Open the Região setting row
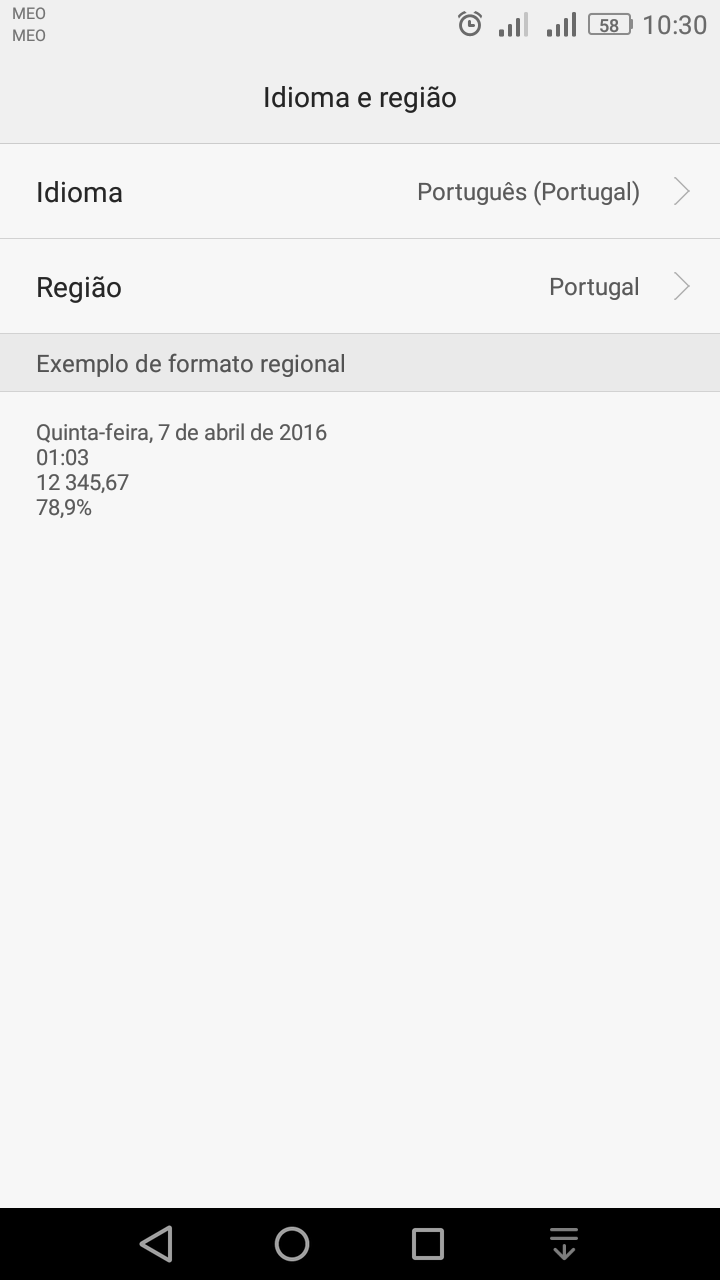Viewport: 720px width, 1280px height. (360, 286)
